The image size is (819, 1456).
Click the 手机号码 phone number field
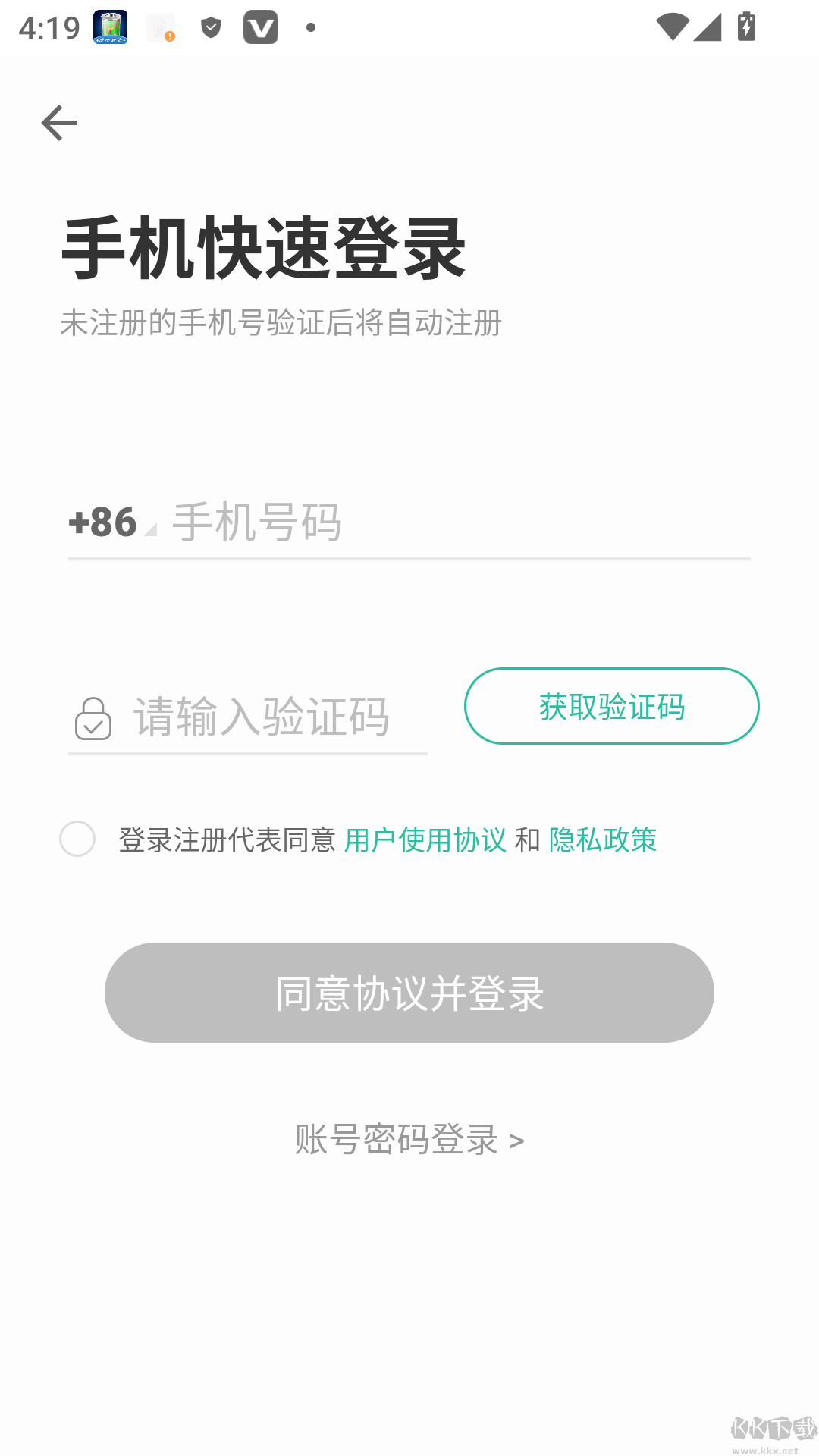[x=379, y=523]
